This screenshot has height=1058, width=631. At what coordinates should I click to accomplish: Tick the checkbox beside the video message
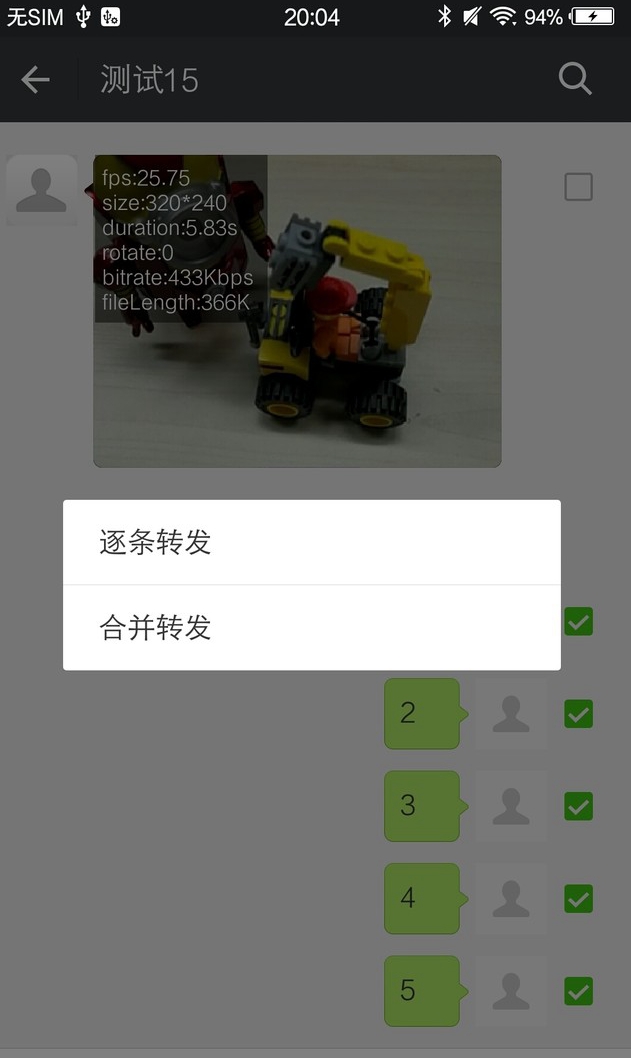578,187
